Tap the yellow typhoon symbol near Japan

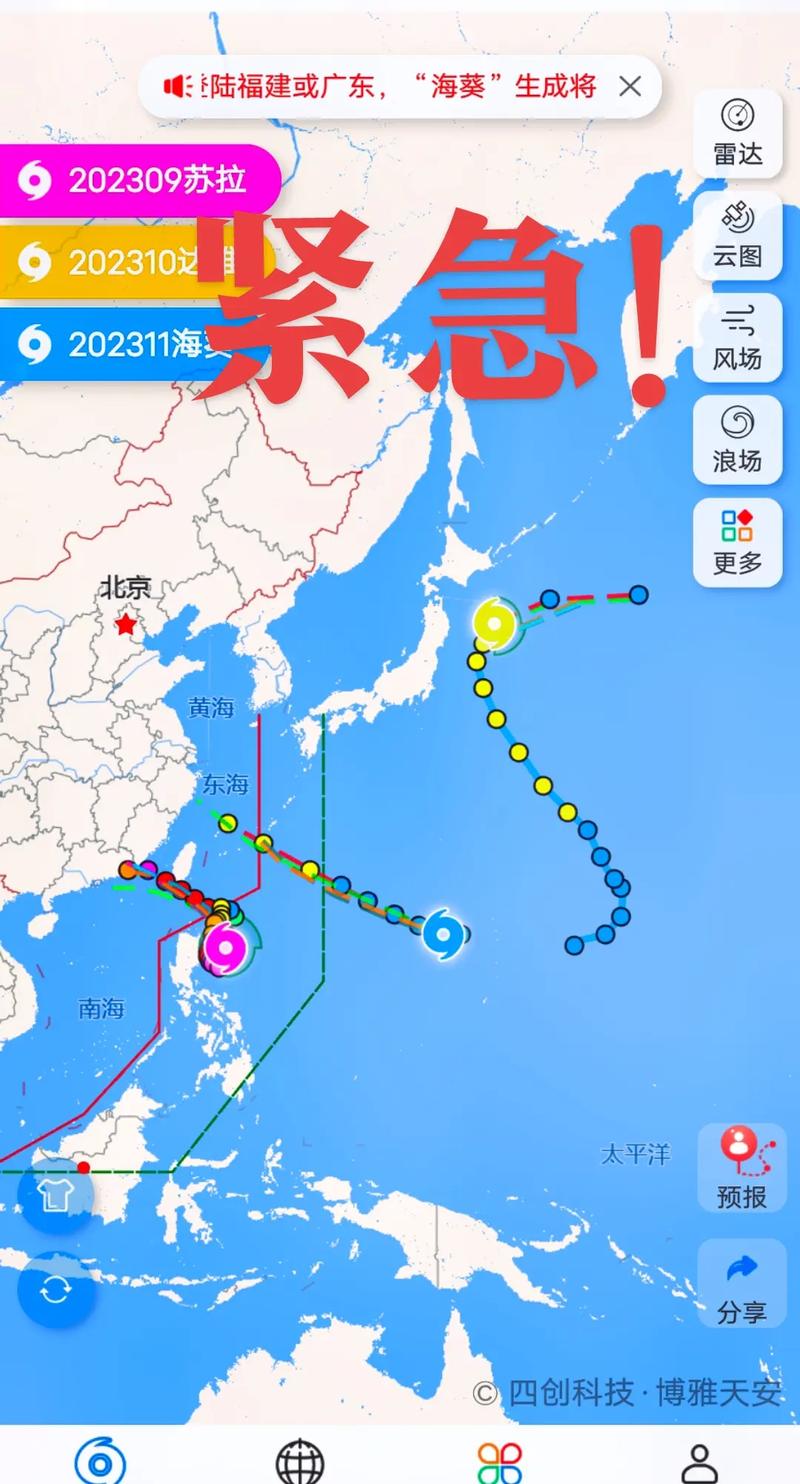point(494,625)
